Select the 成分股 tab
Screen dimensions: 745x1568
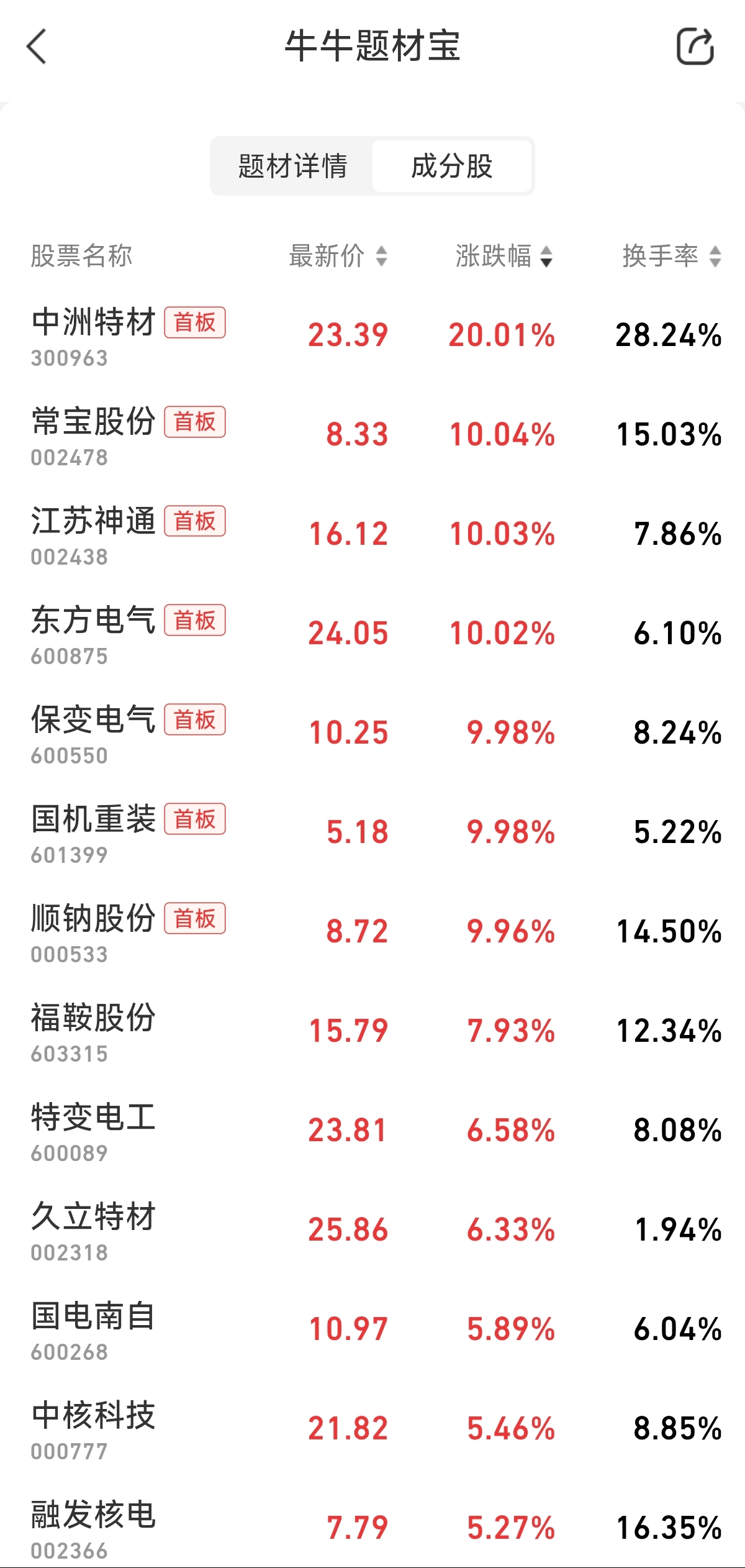click(x=452, y=166)
